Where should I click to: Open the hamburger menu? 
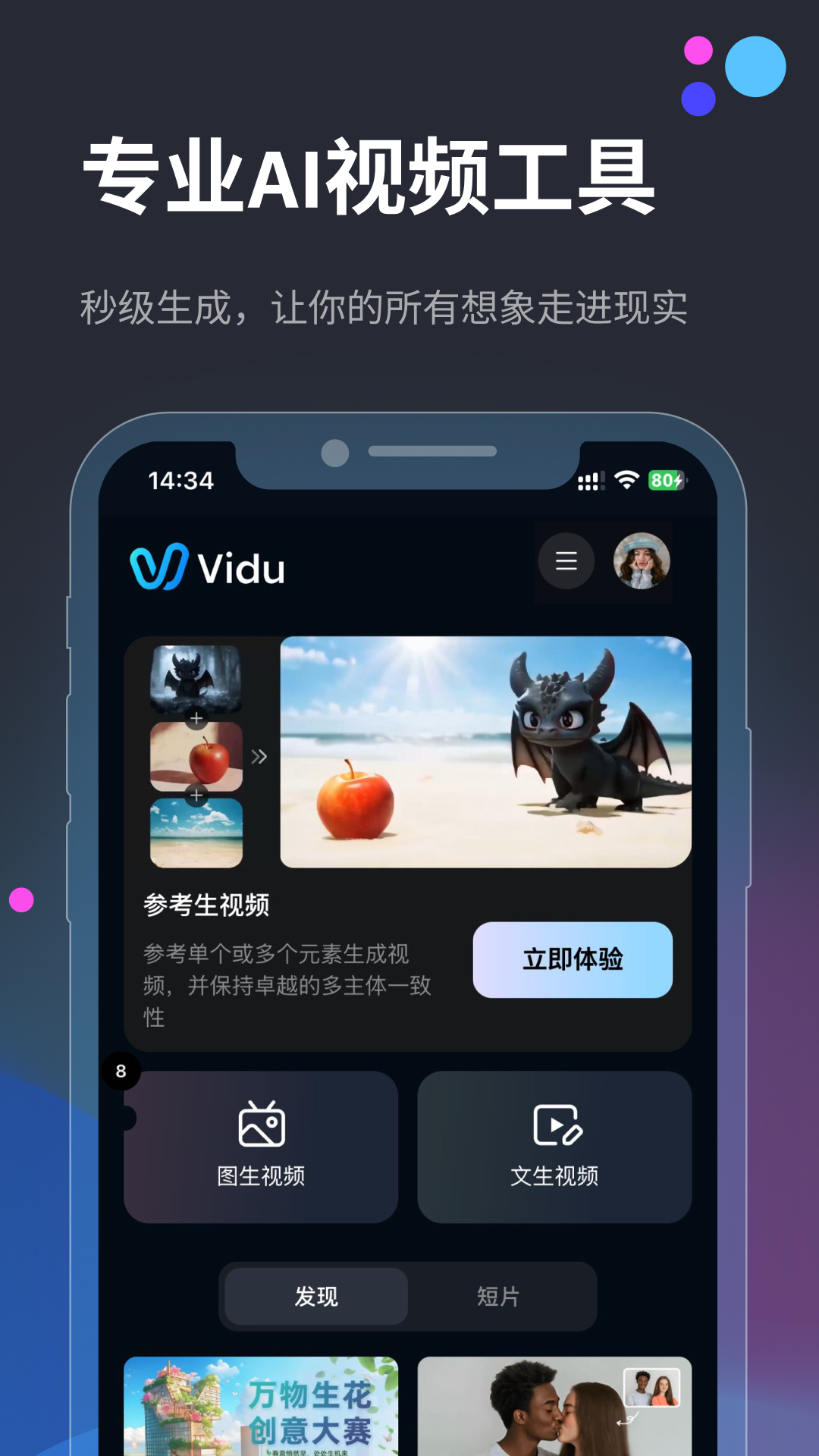(566, 561)
